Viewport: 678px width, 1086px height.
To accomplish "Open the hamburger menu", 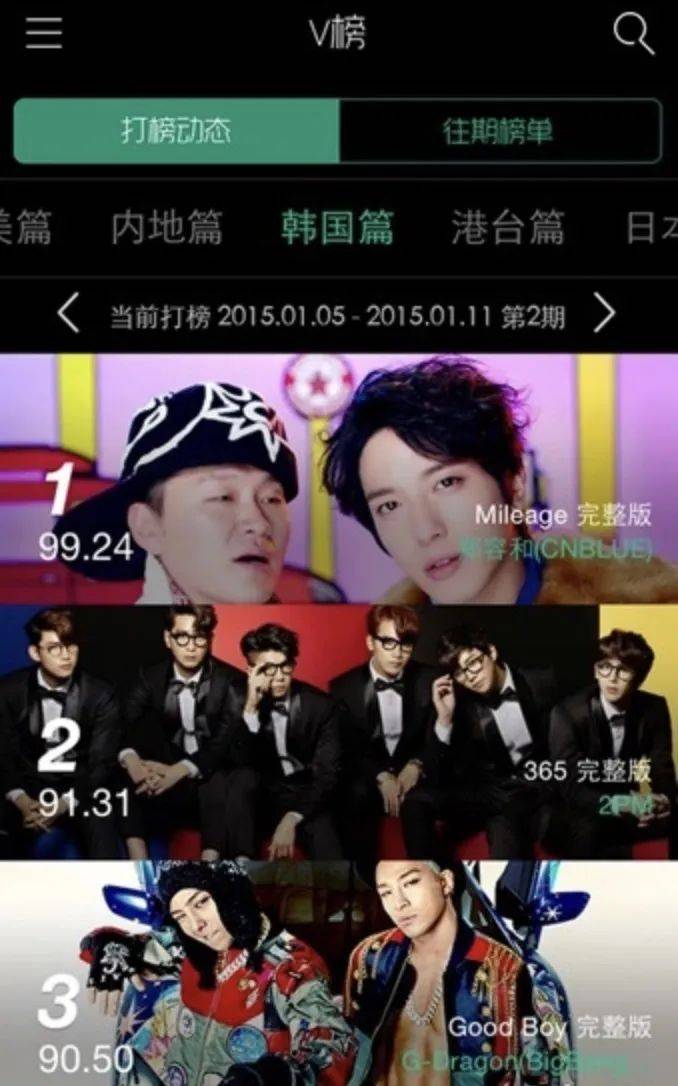I will (44, 33).
